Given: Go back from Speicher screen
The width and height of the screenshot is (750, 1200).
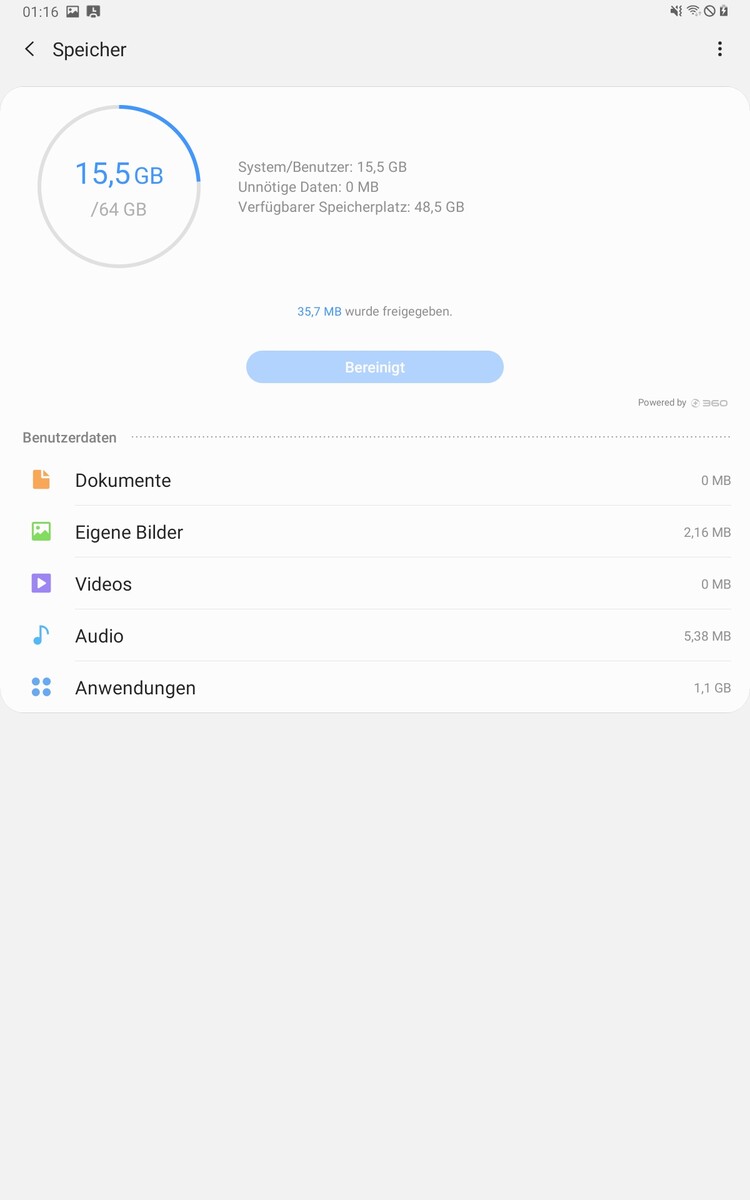Looking at the screenshot, I should click(x=30, y=49).
